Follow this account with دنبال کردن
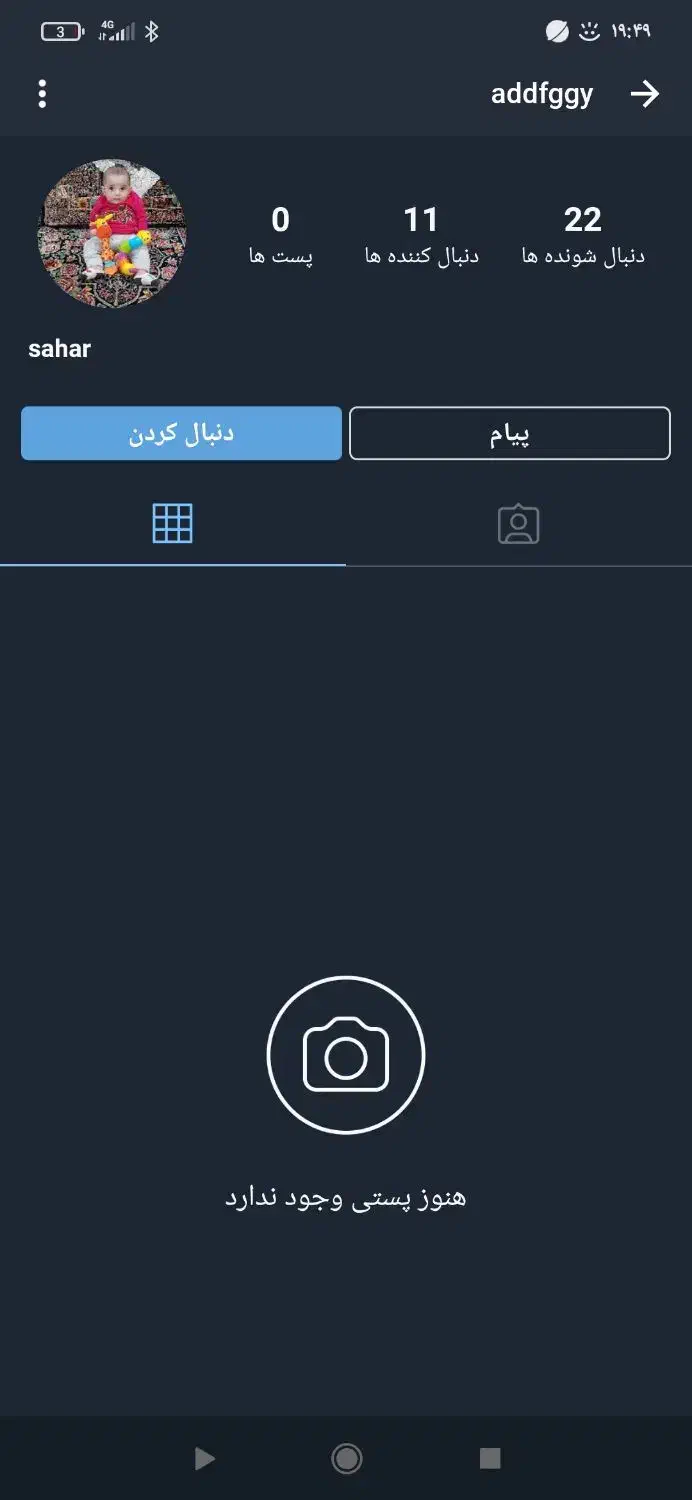The image size is (692, 1500). click(181, 434)
